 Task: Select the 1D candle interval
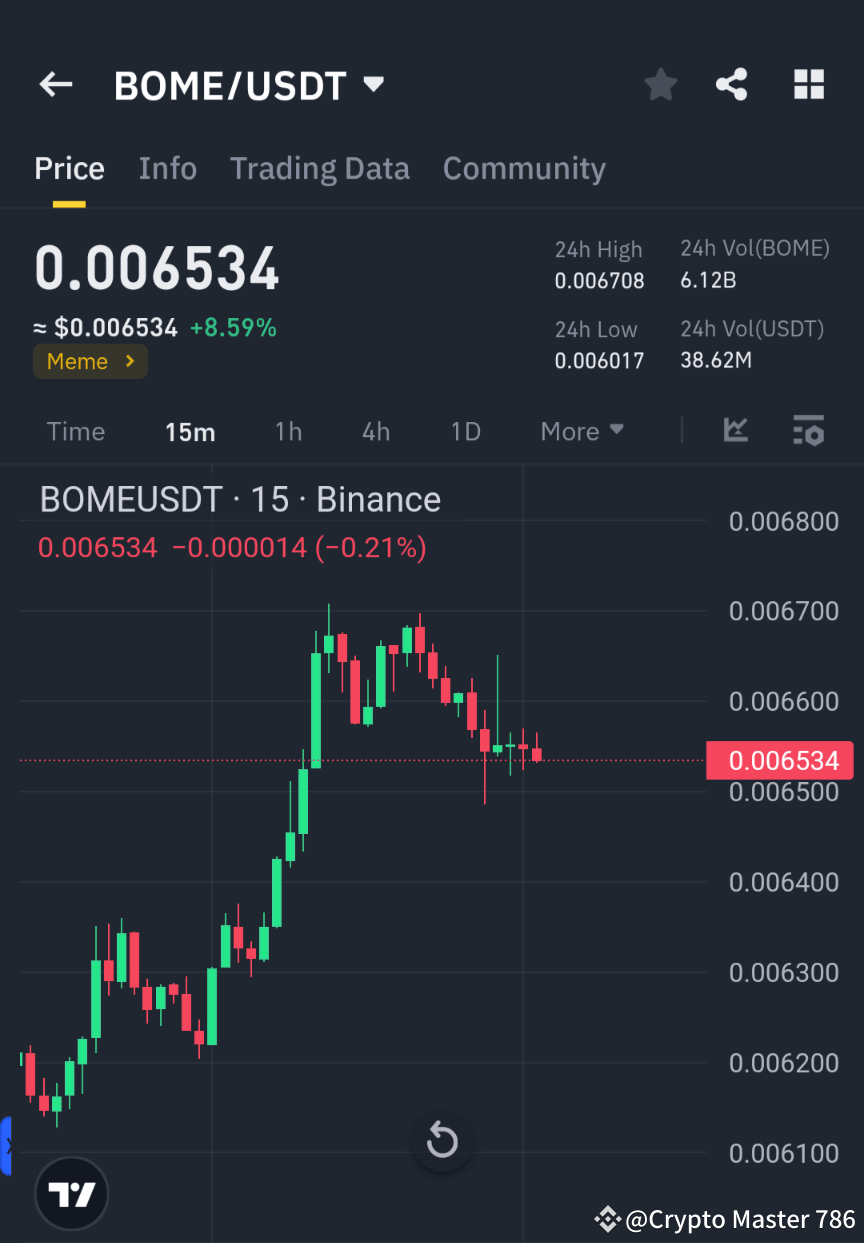pos(465,431)
